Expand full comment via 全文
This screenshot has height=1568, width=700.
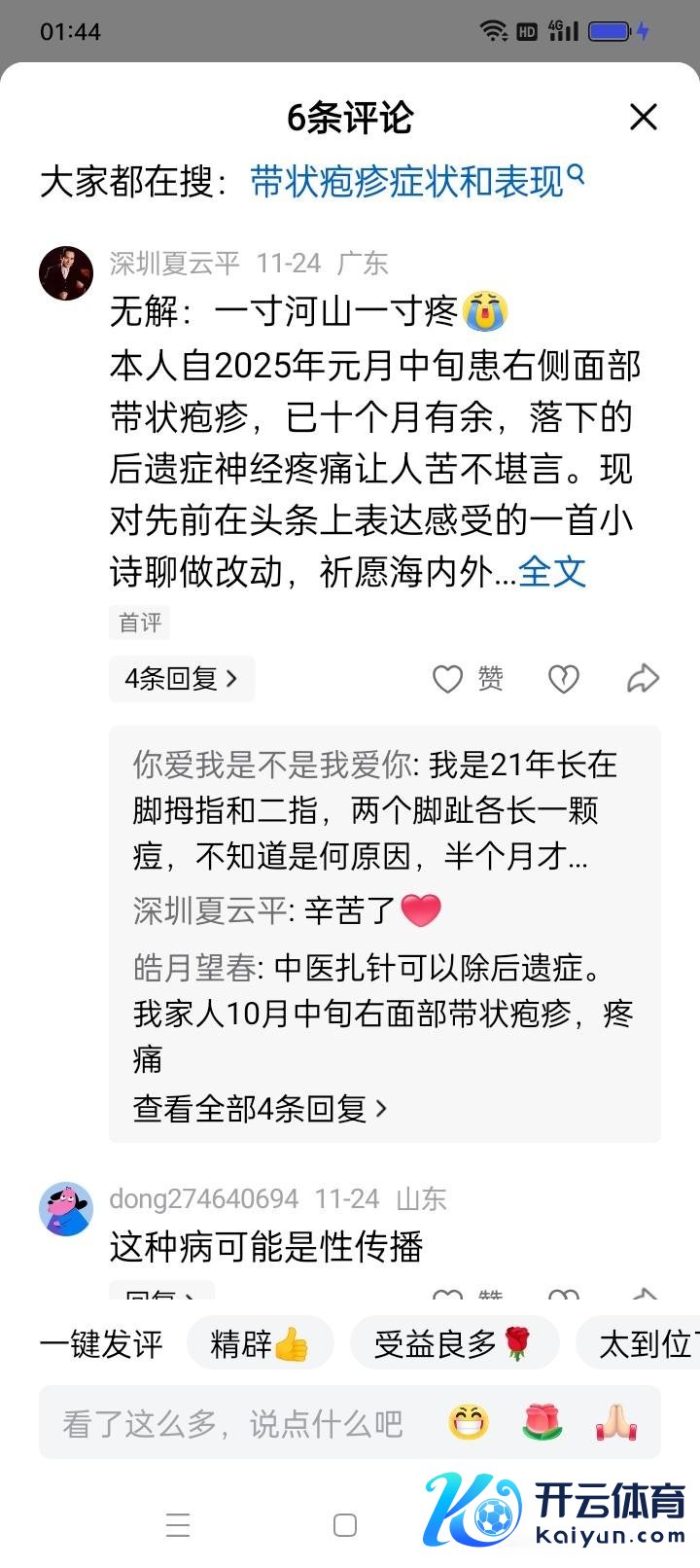pyautogui.click(x=551, y=572)
